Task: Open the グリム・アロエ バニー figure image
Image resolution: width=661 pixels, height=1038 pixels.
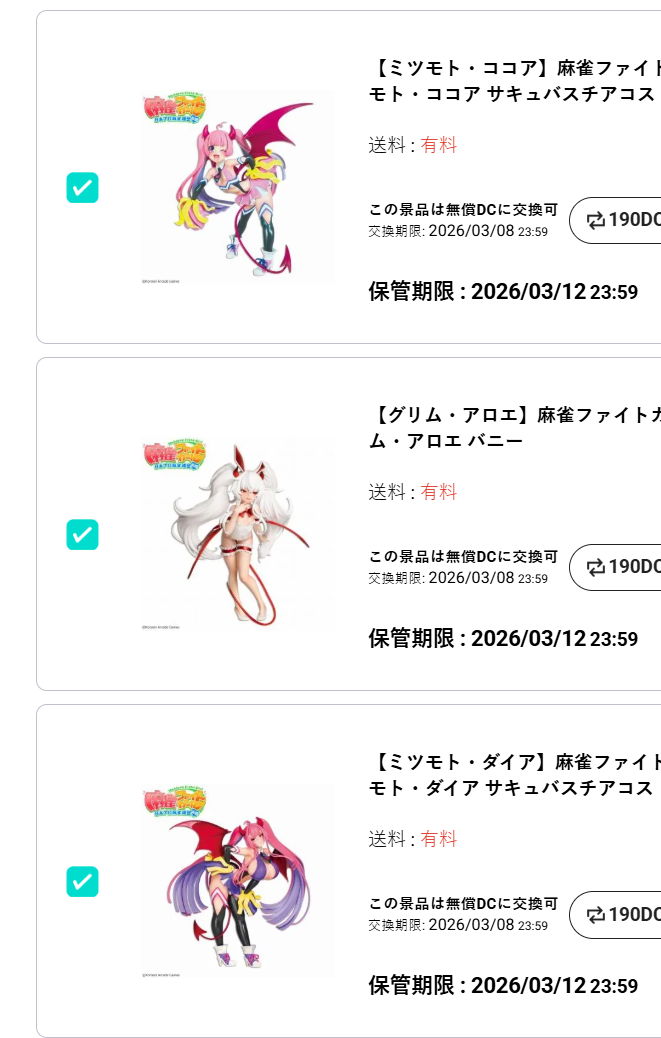Action: pos(238,534)
